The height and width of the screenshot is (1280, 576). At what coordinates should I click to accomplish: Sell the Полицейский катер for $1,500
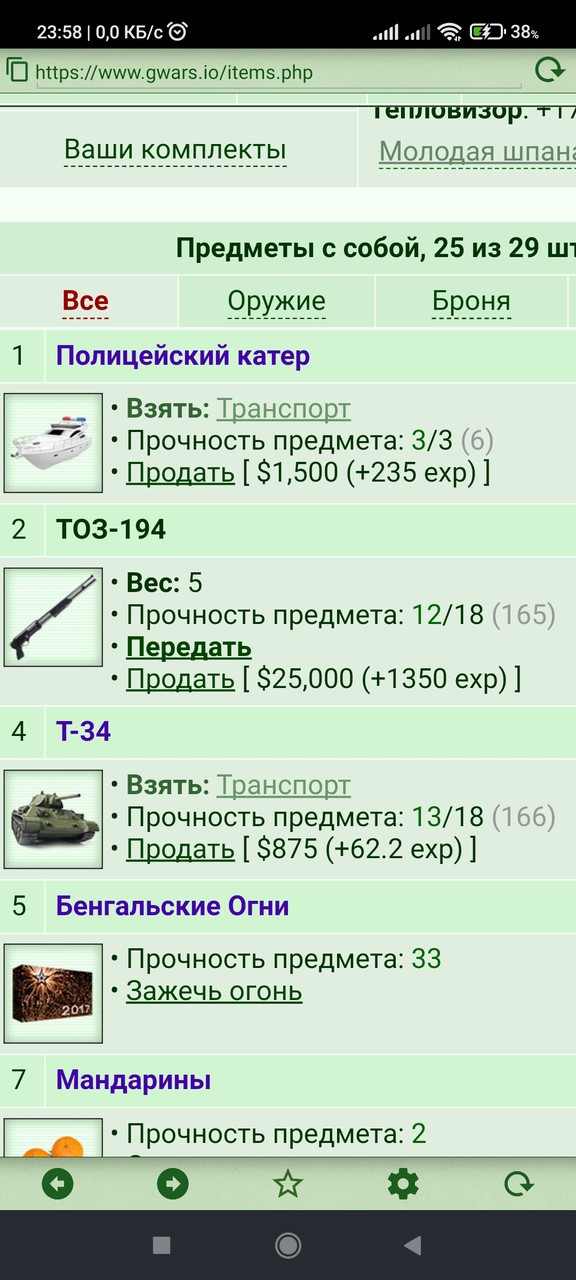pyautogui.click(x=180, y=472)
